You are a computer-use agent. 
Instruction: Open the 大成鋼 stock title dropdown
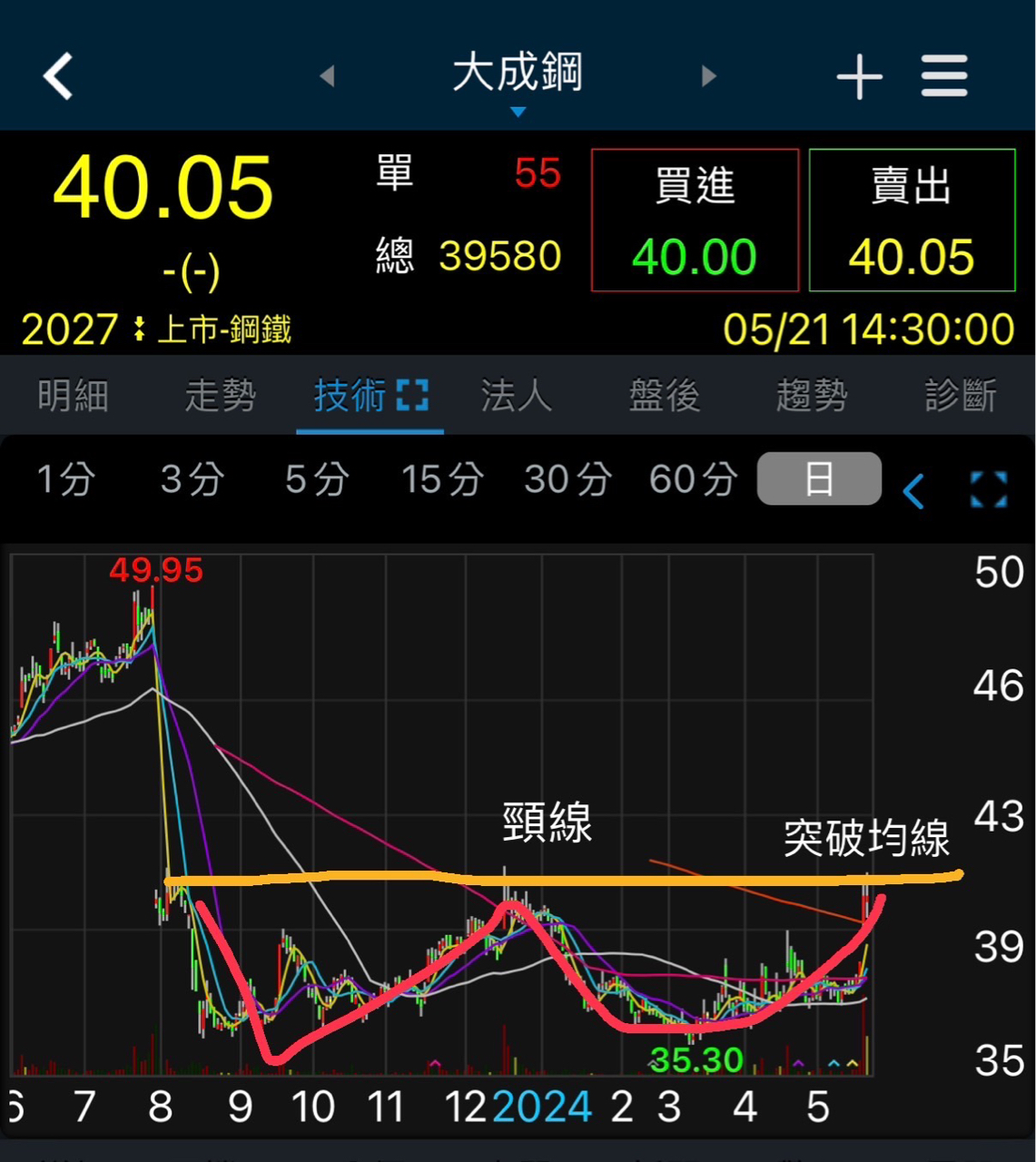[x=518, y=82]
